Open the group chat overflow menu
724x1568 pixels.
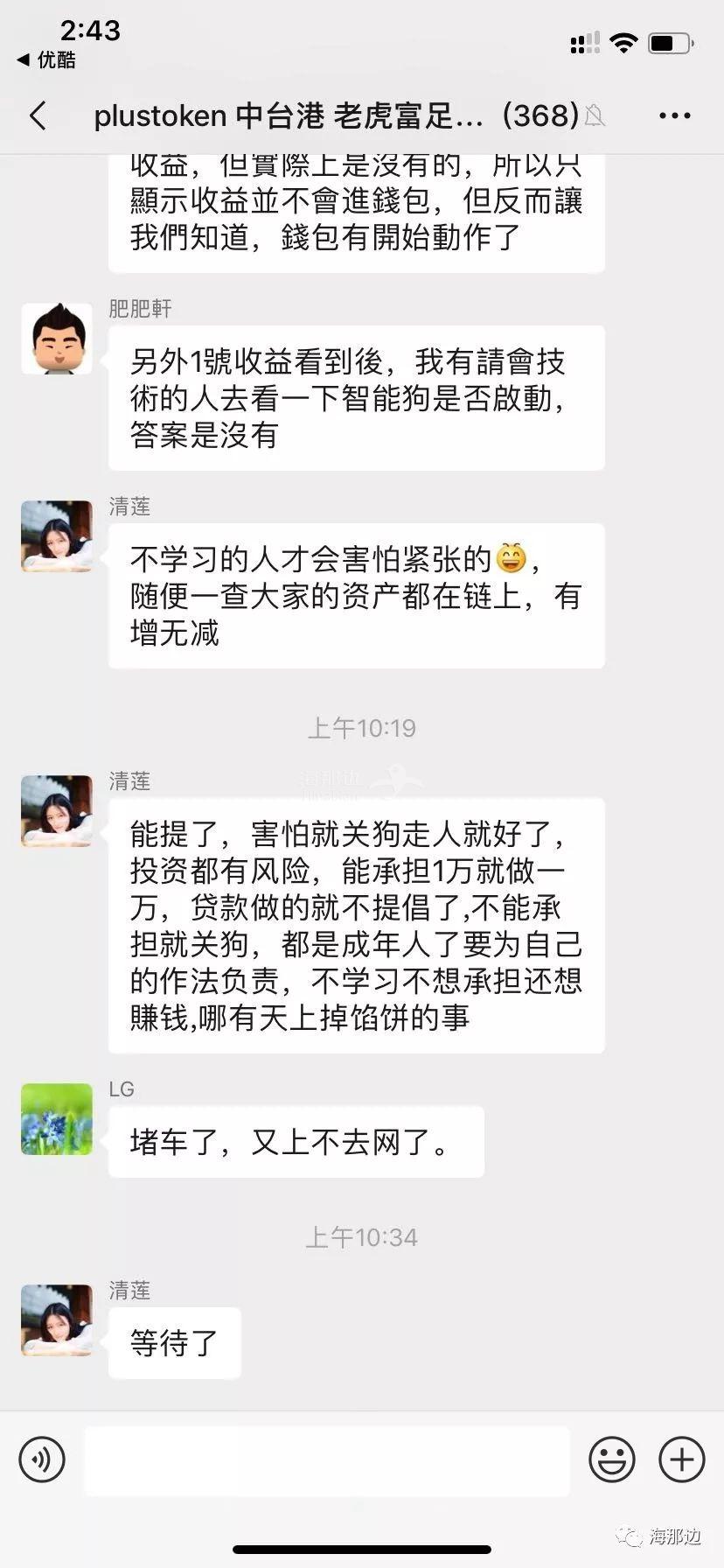coord(674,115)
